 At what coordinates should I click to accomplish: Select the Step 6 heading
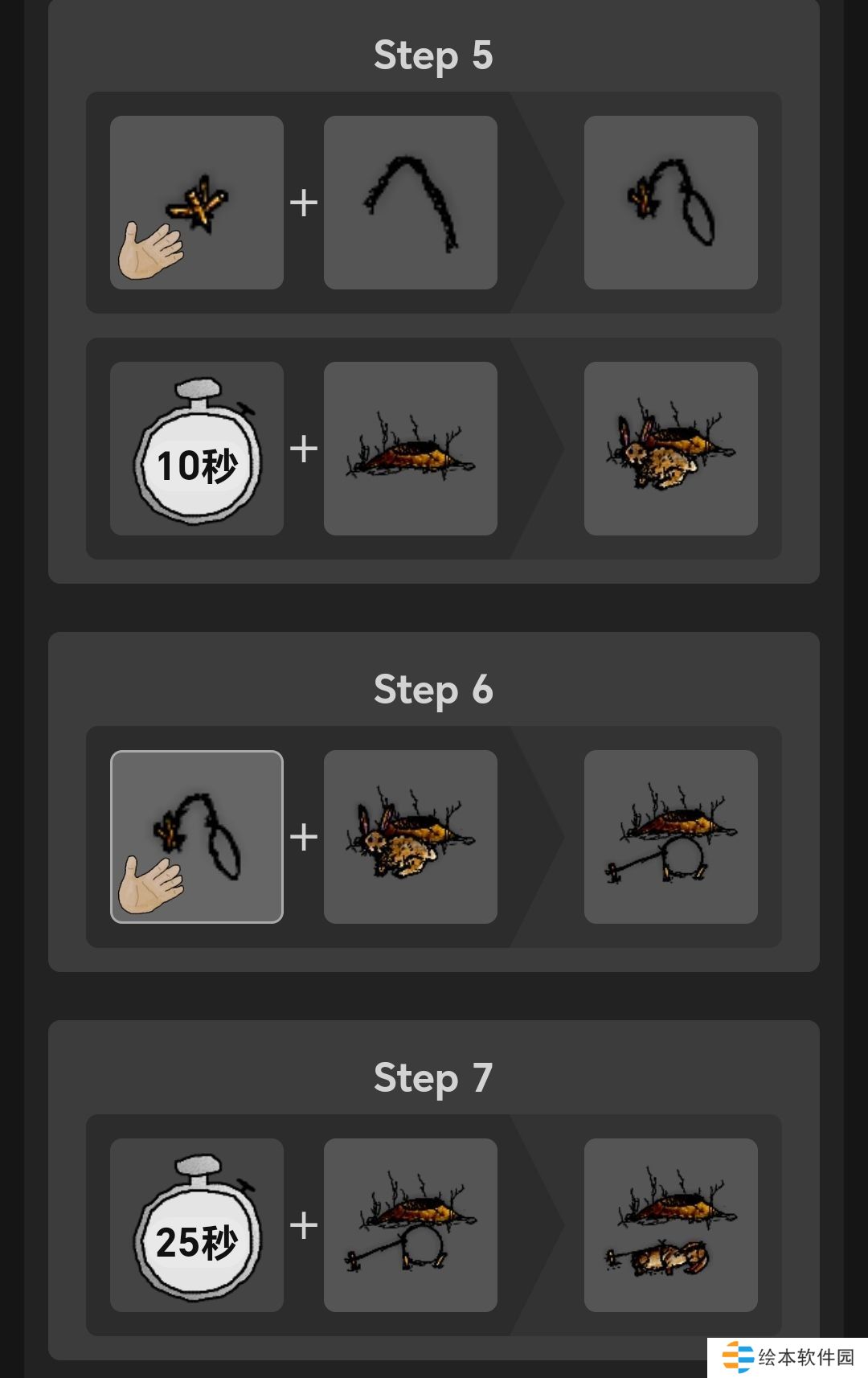433,688
